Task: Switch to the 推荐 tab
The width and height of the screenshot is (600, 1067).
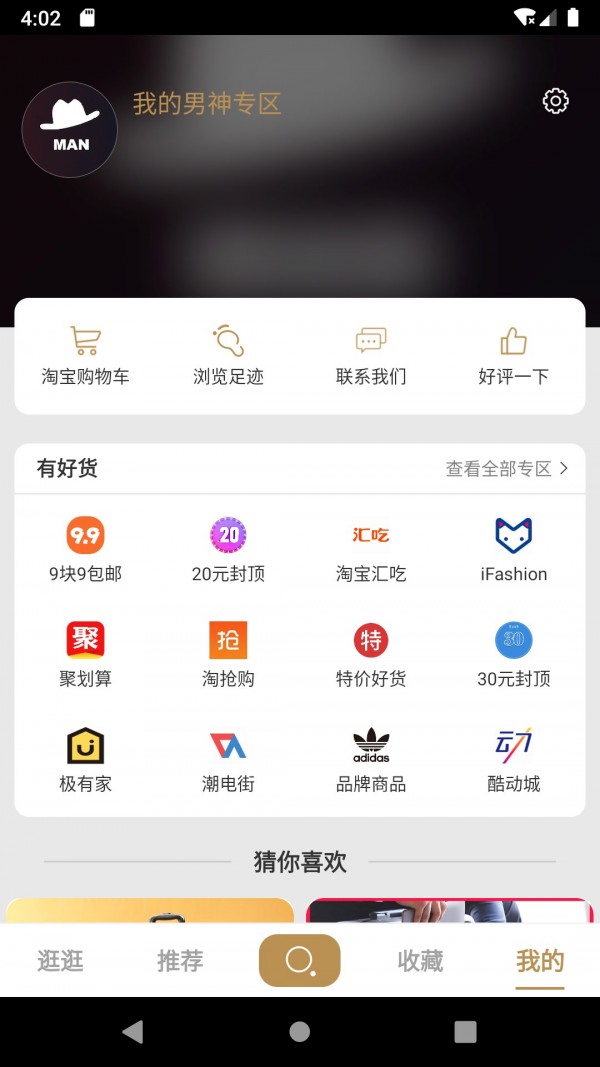Action: [180, 961]
